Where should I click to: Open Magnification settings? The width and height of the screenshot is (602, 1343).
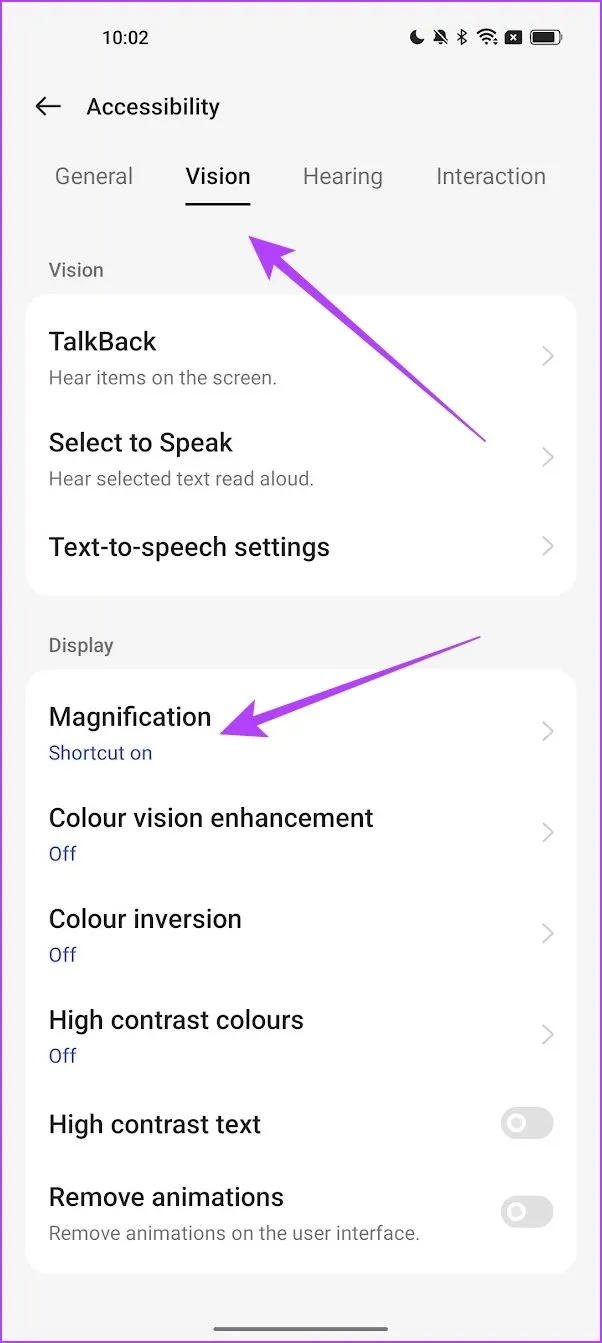click(x=300, y=732)
